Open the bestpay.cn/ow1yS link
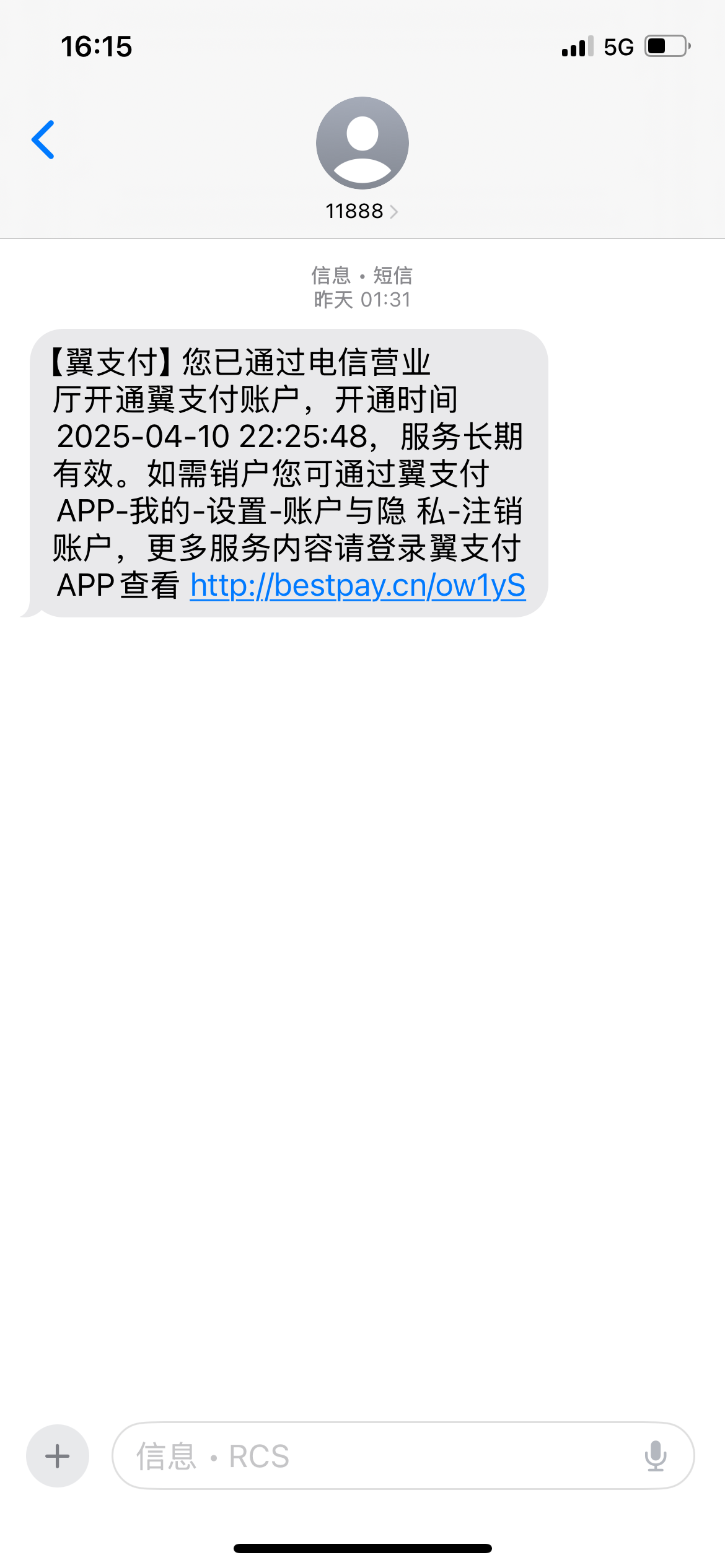 (x=358, y=585)
